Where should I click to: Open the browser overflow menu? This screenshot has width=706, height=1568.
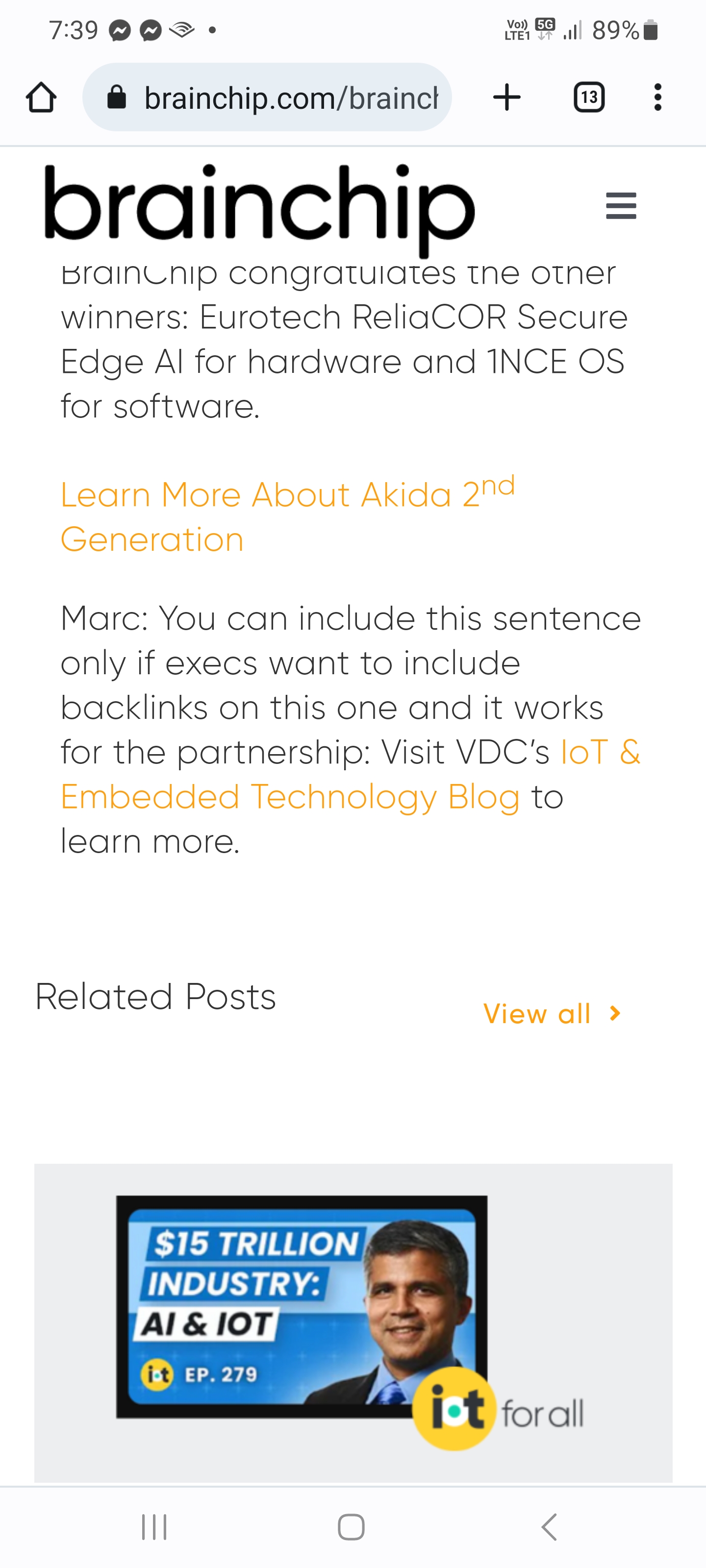pyautogui.click(x=657, y=98)
